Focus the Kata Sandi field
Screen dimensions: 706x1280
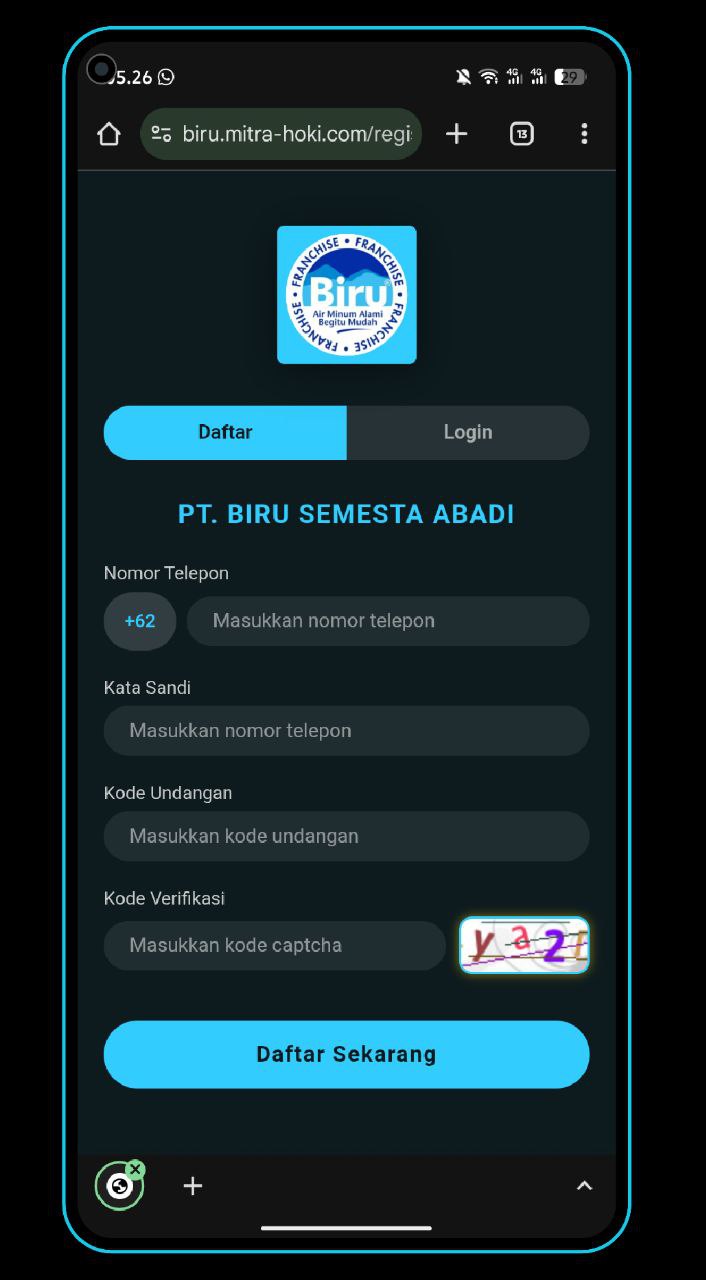click(346, 731)
